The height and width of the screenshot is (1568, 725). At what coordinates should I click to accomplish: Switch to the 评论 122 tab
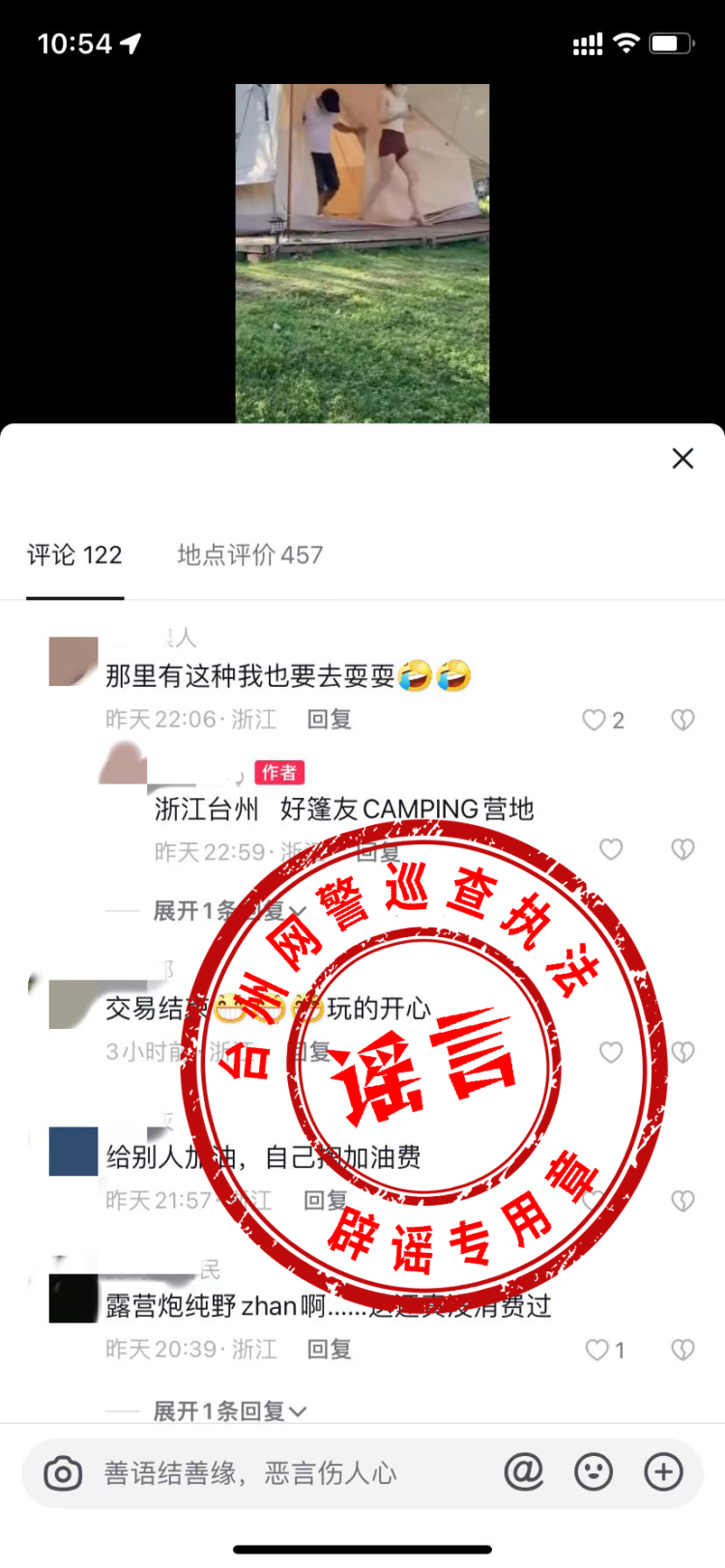pyautogui.click(x=74, y=556)
